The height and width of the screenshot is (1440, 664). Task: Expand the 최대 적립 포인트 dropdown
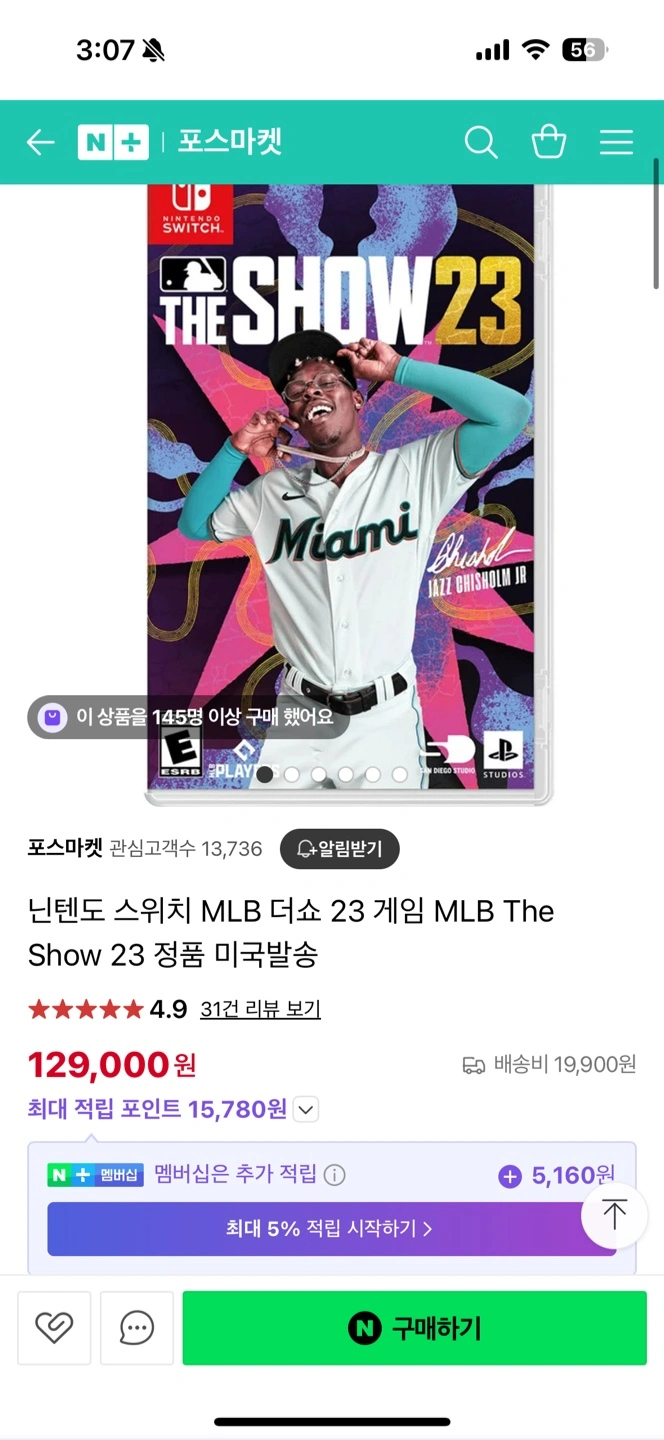coord(306,1109)
